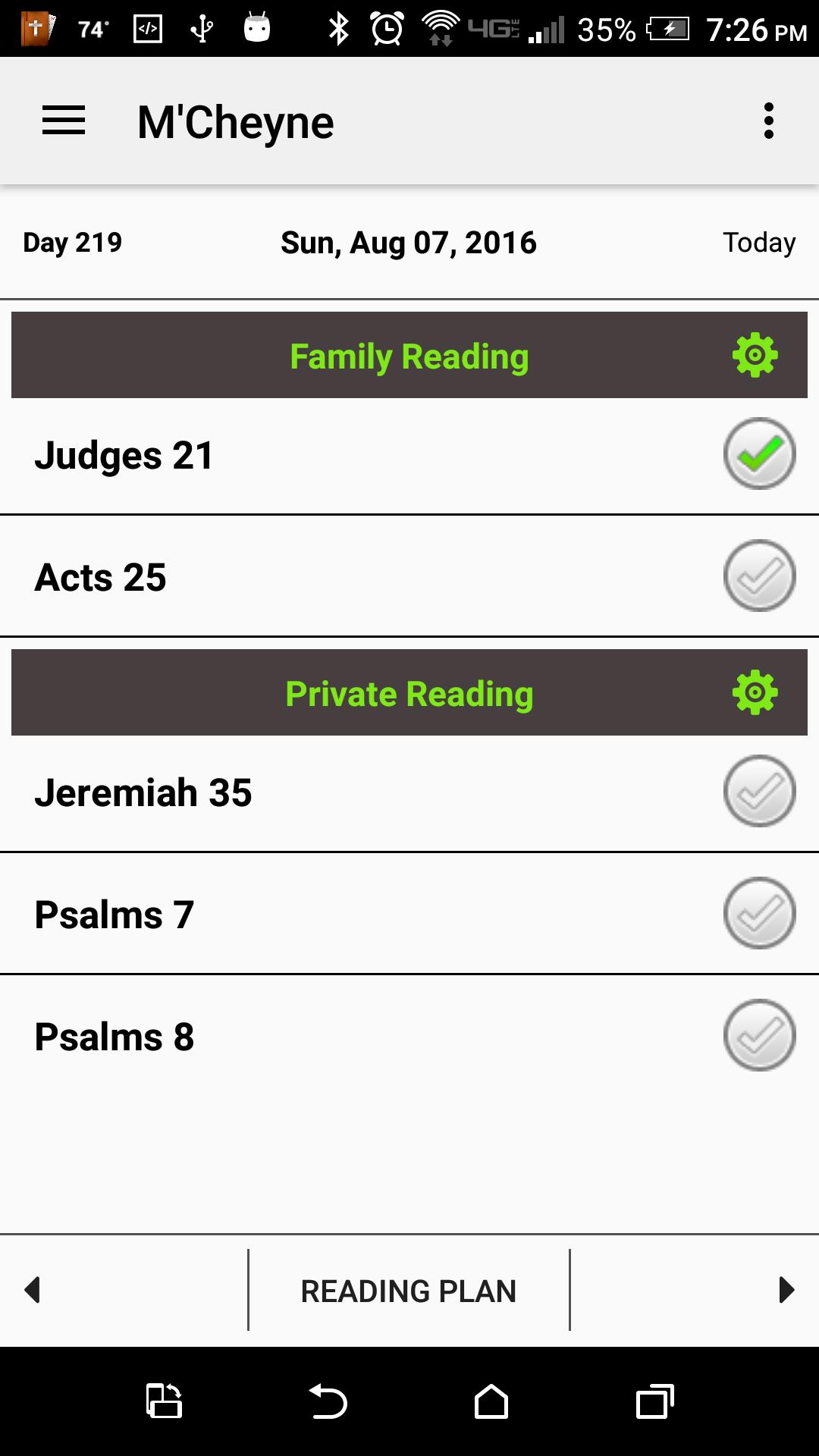Go to the previous day with left arrow
819x1456 pixels.
[x=32, y=1289]
